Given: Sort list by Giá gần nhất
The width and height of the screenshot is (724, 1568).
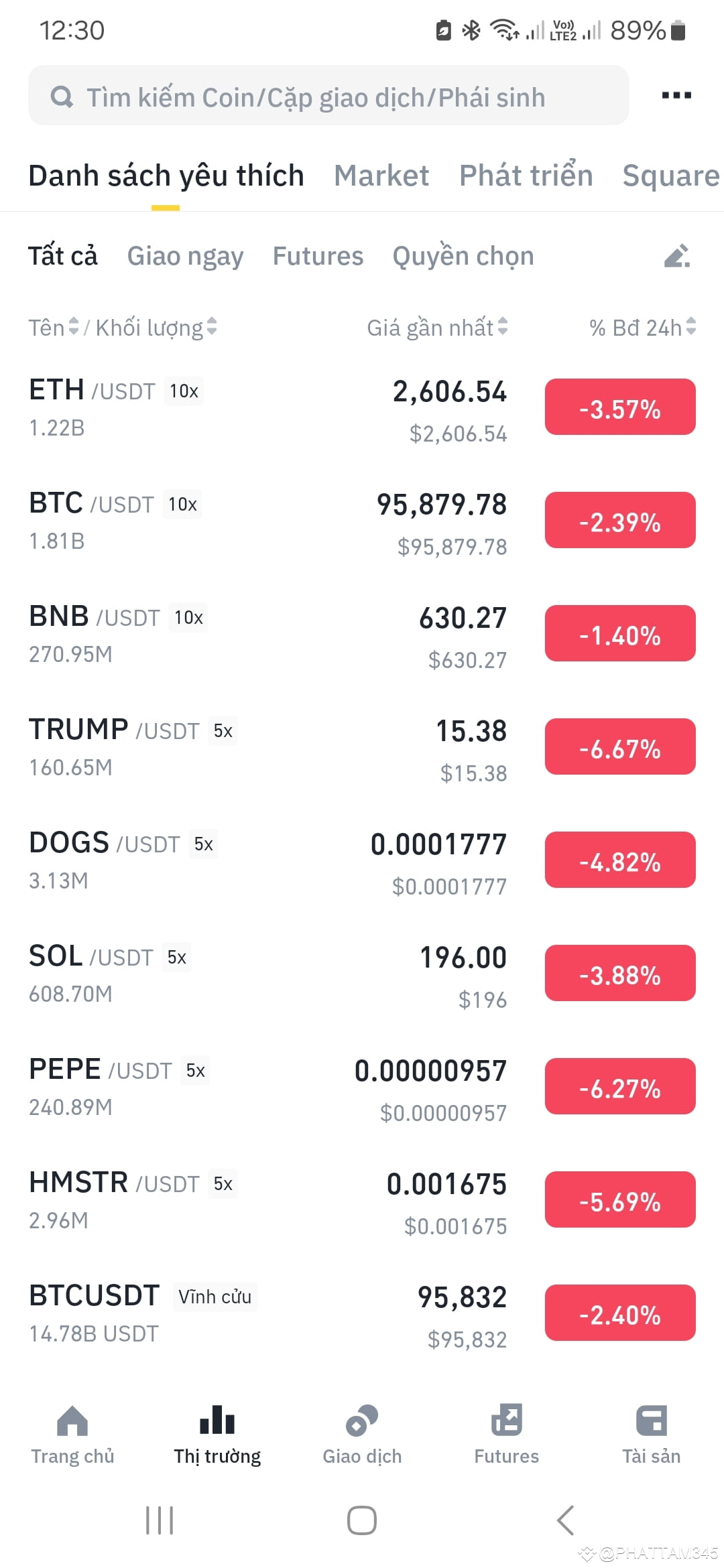Looking at the screenshot, I should [437, 328].
